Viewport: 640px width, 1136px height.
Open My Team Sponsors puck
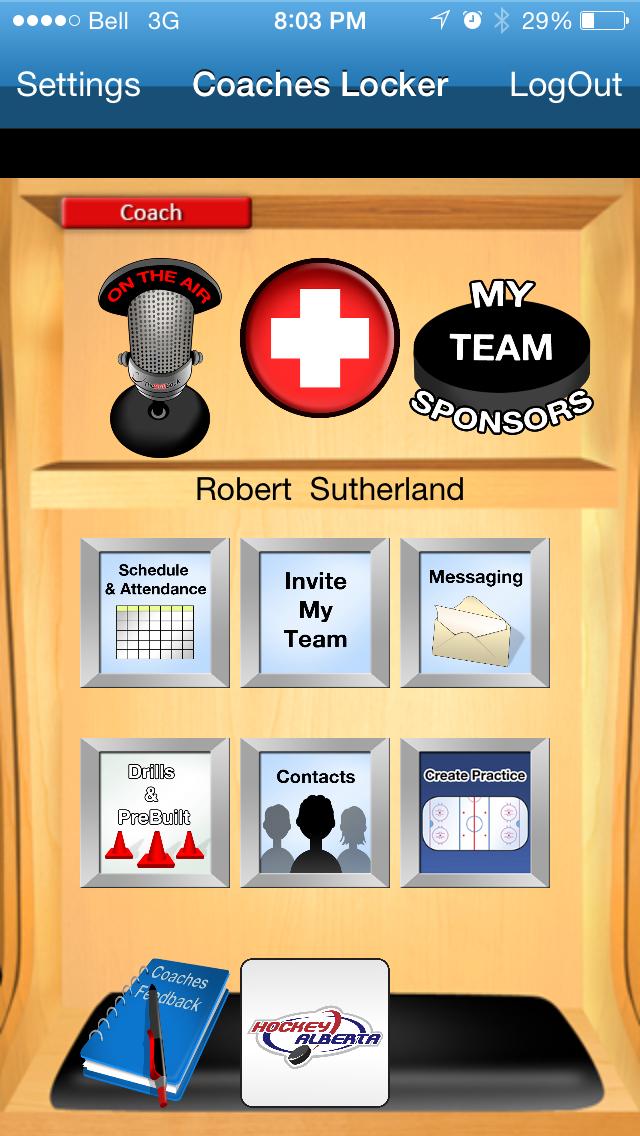pos(502,352)
